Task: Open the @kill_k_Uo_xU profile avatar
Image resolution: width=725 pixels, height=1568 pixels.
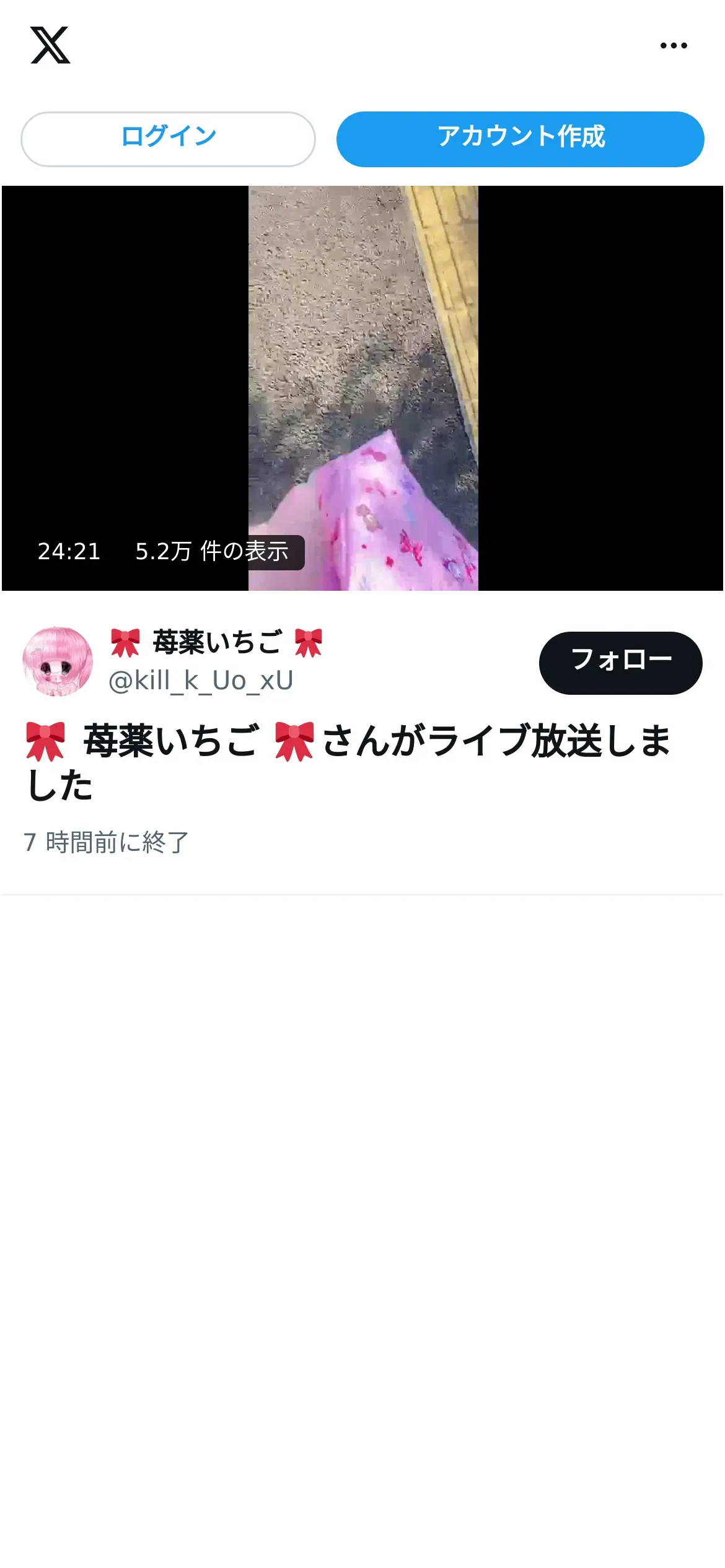Action: [x=58, y=661]
